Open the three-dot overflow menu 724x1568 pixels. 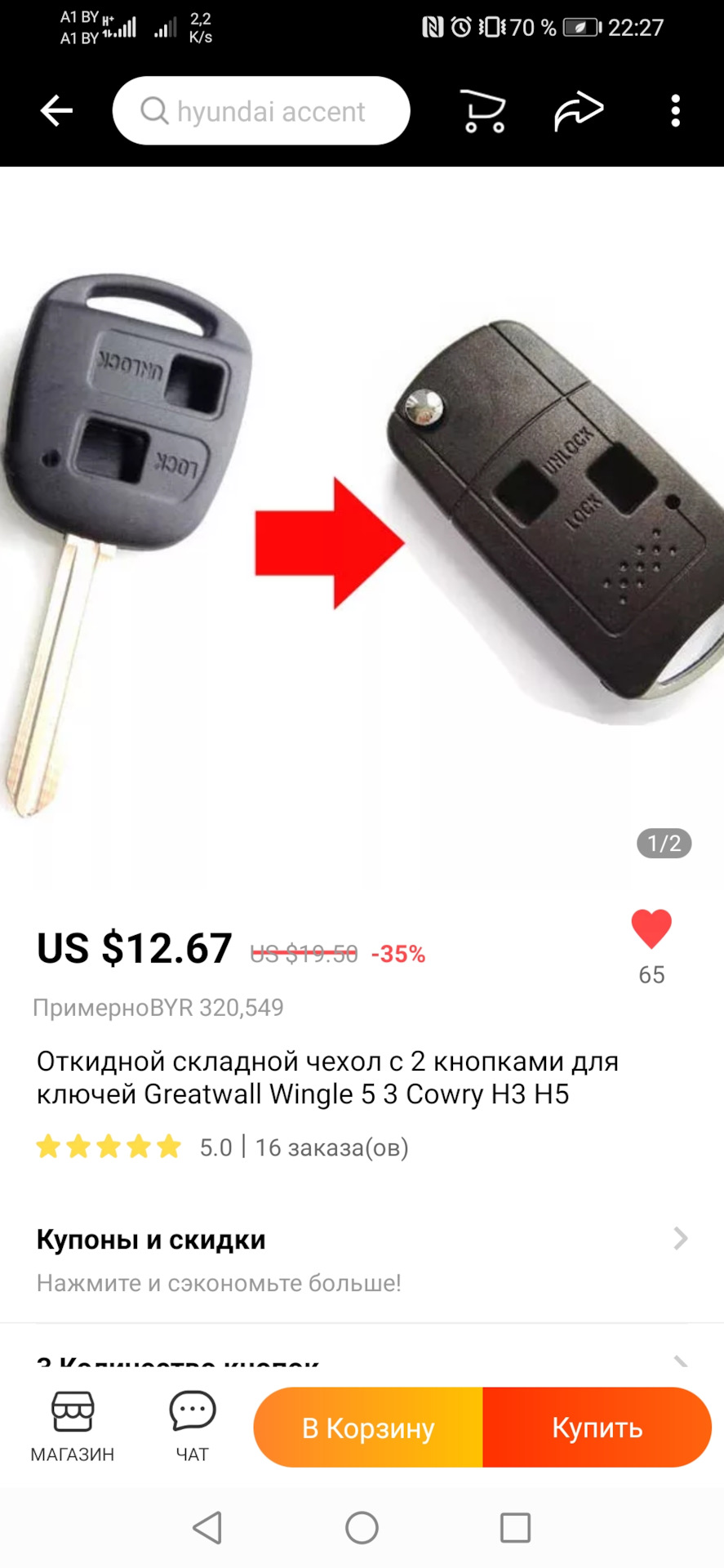[675, 111]
